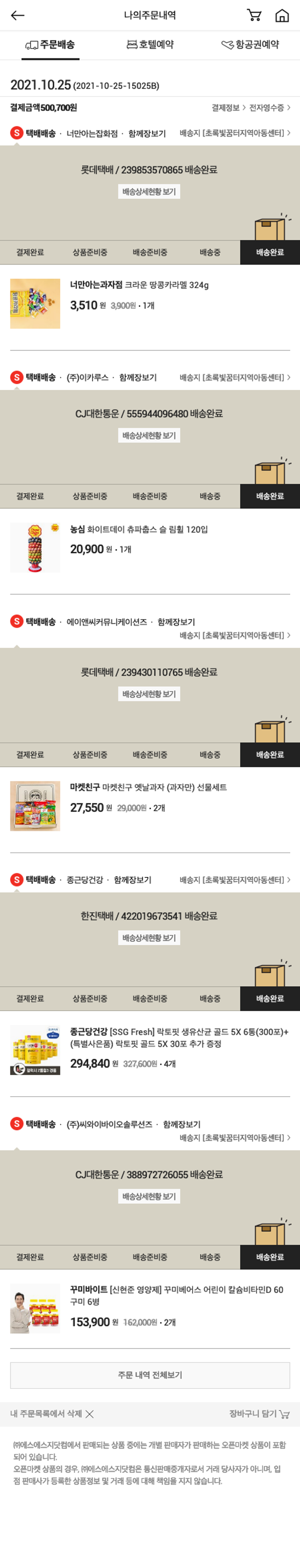Go back from 나의주문내역

click(x=18, y=16)
